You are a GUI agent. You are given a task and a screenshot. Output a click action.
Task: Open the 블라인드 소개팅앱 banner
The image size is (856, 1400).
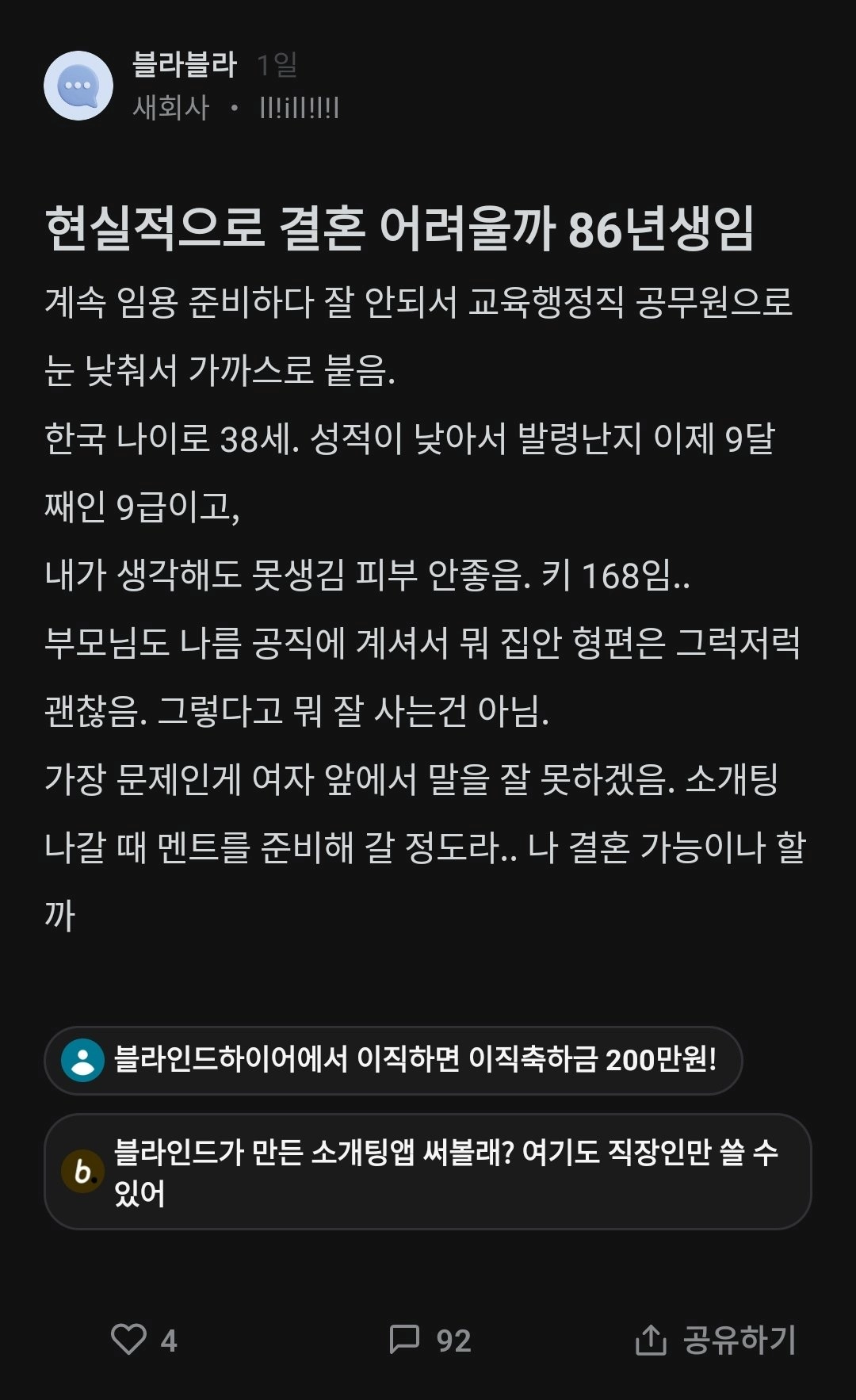pyautogui.click(x=428, y=1171)
